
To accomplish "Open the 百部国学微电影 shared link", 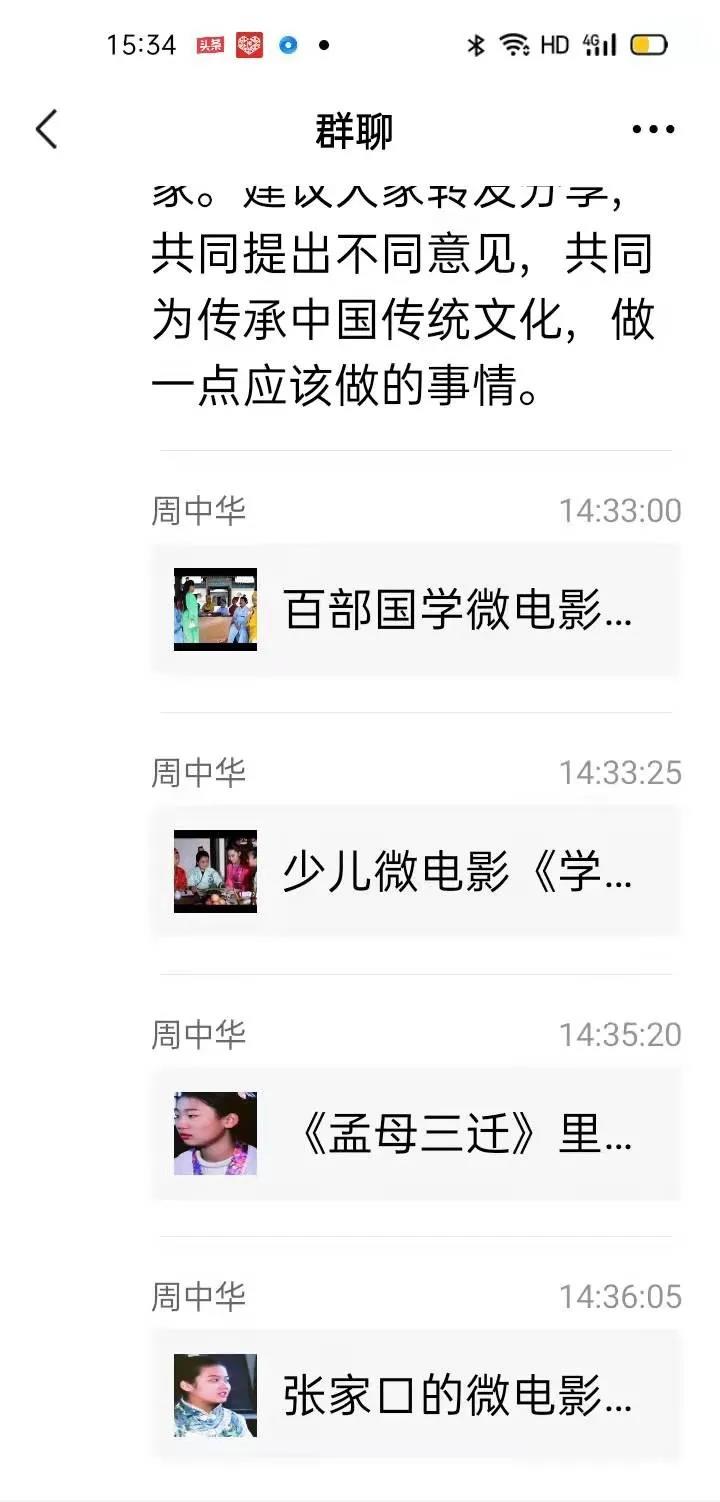I will [416, 609].
